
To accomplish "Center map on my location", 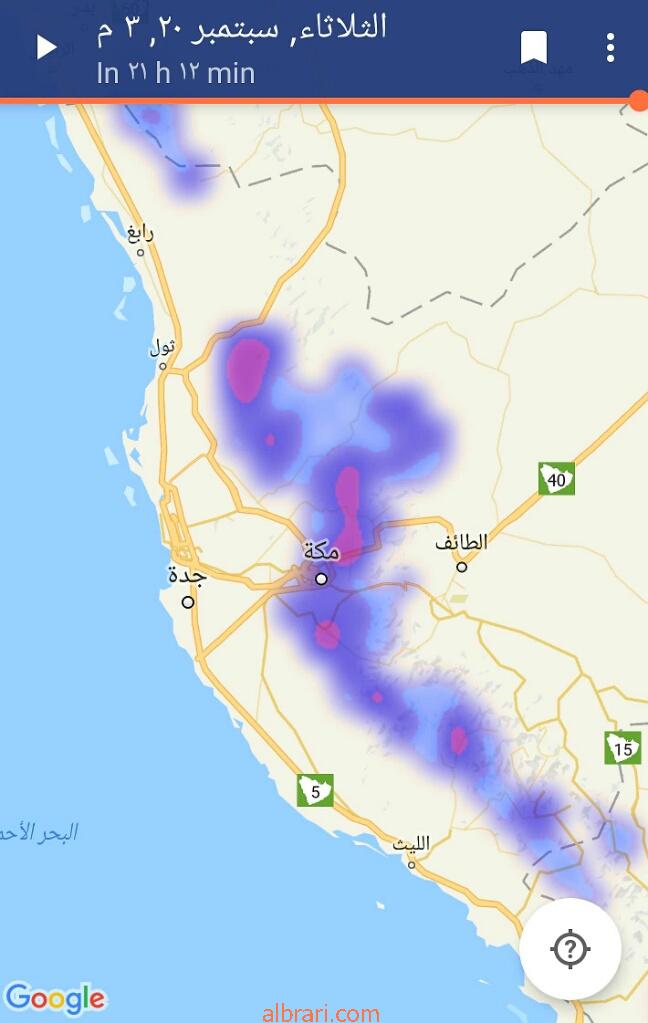I will (x=570, y=948).
